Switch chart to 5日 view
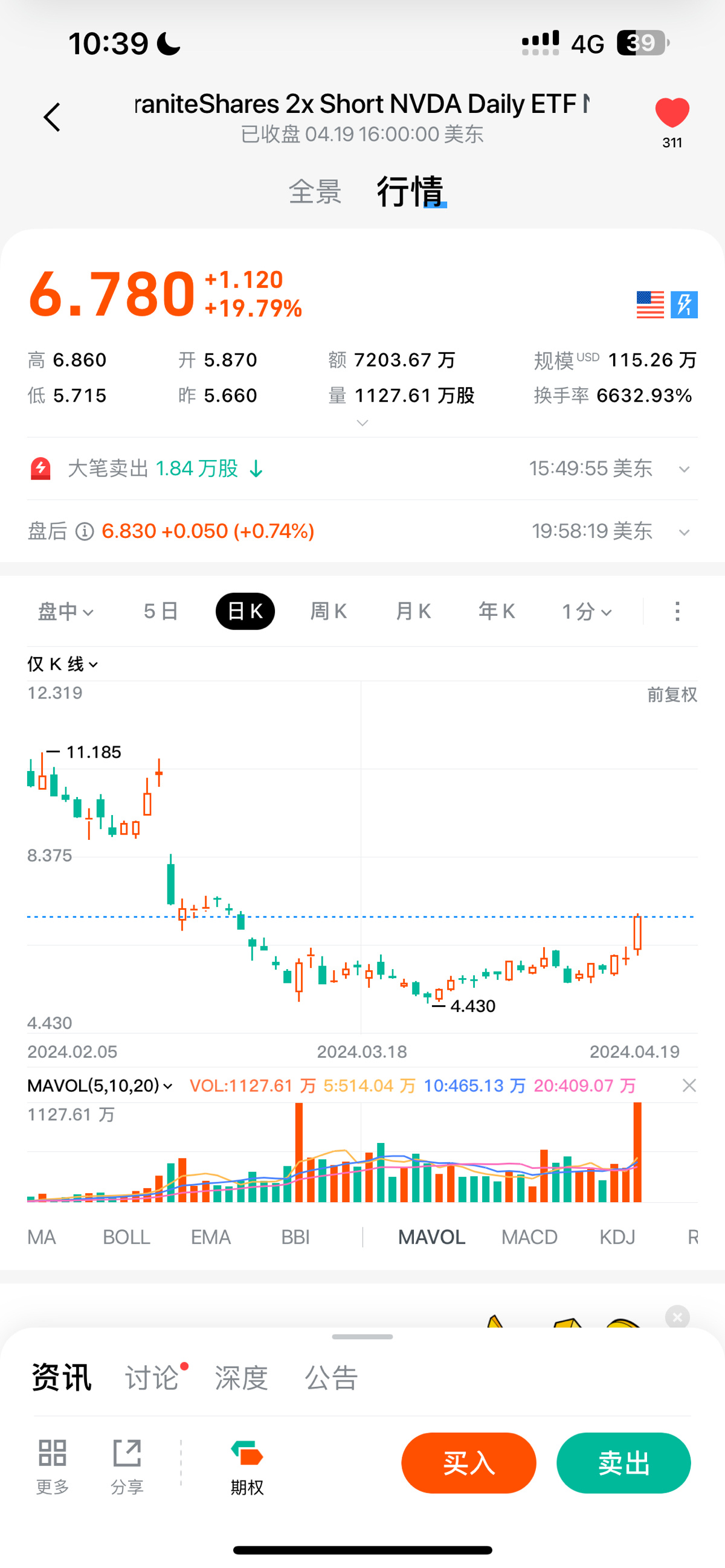Screen dimensions: 725x1568 click(x=161, y=611)
